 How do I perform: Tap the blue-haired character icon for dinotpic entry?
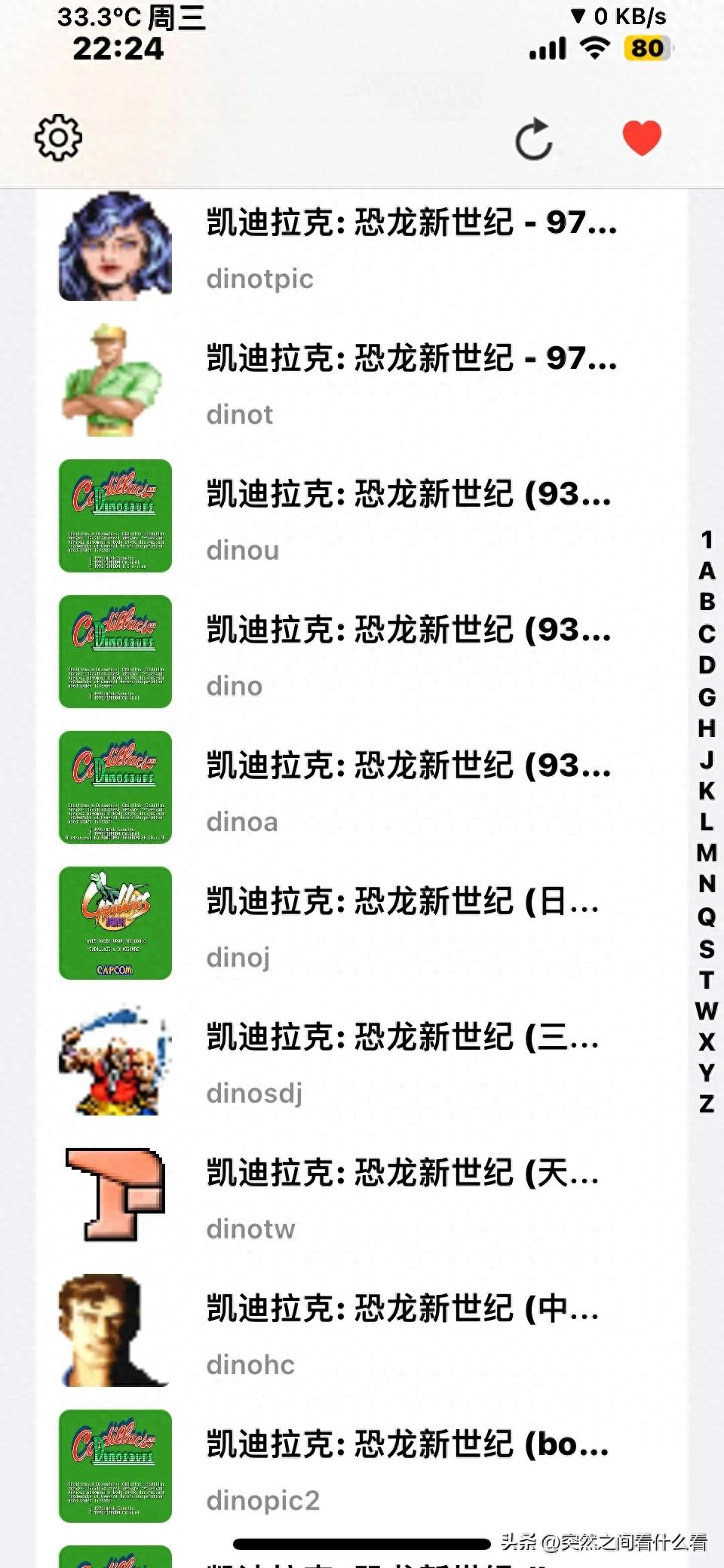point(115,244)
